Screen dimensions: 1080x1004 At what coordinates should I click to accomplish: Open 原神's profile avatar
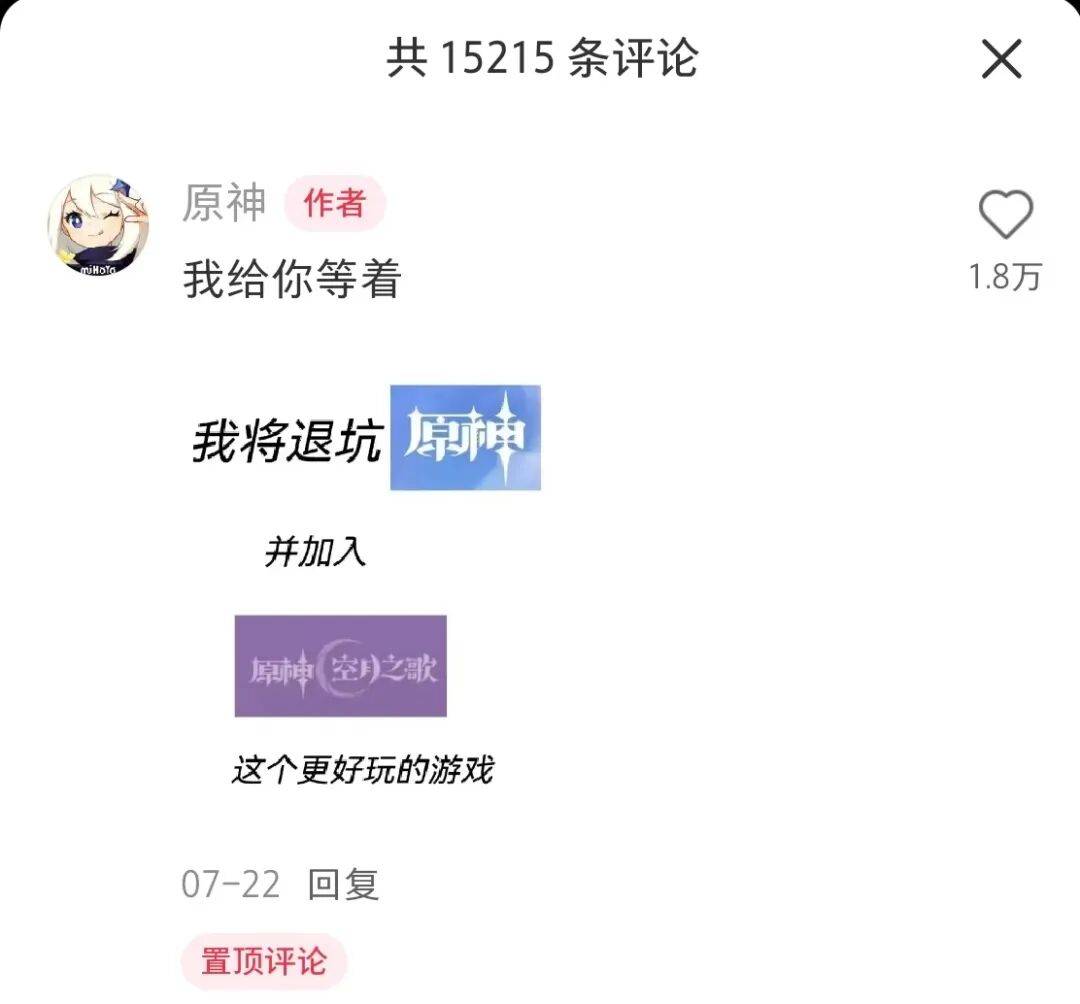coord(98,226)
